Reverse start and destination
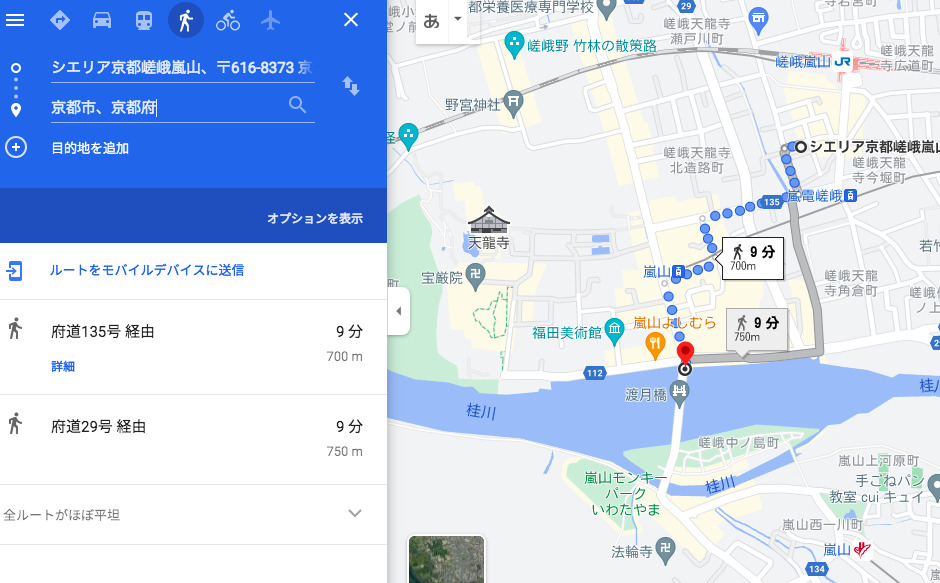 pyautogui.click(x=351, y=86)
